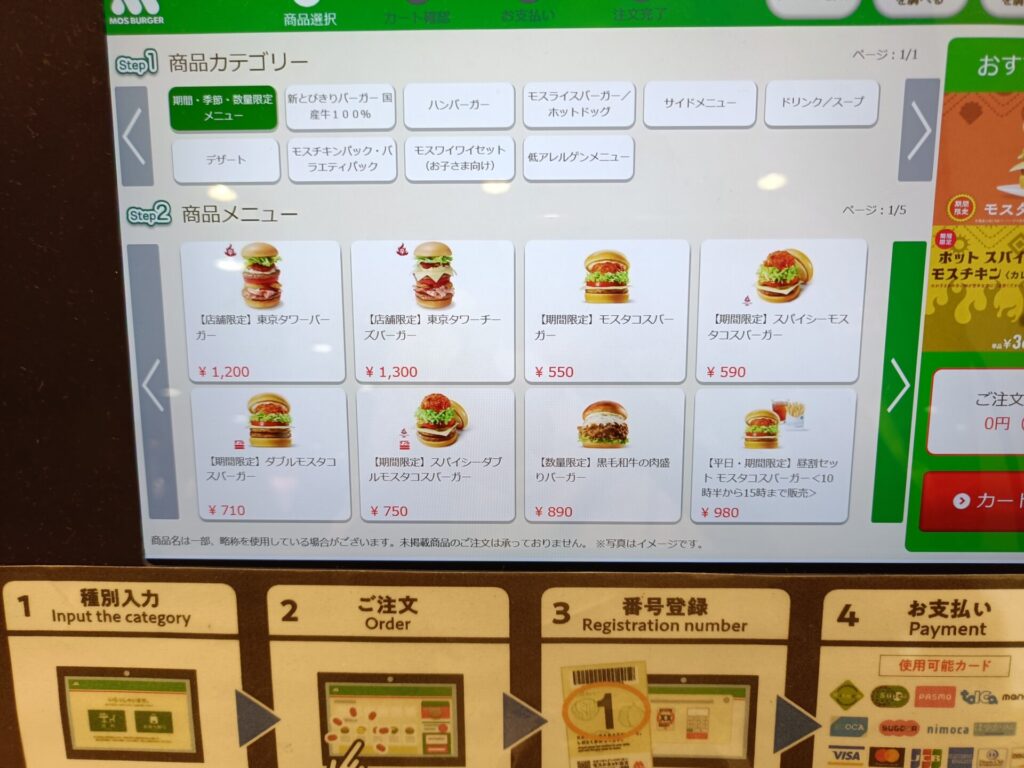Select the モスワイワイセット kids category
This screenshot has height=768, width=1024.
tap(459, 158)
